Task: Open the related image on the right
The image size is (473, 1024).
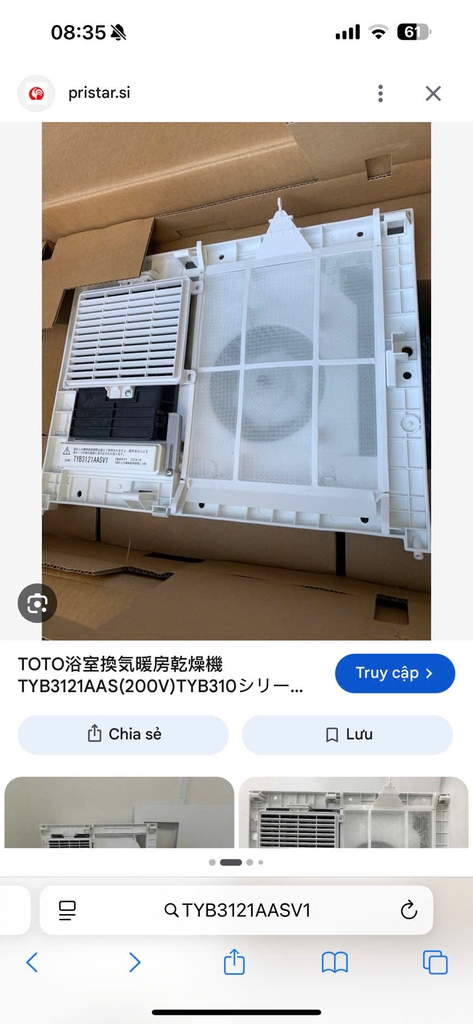Action: 353,812
